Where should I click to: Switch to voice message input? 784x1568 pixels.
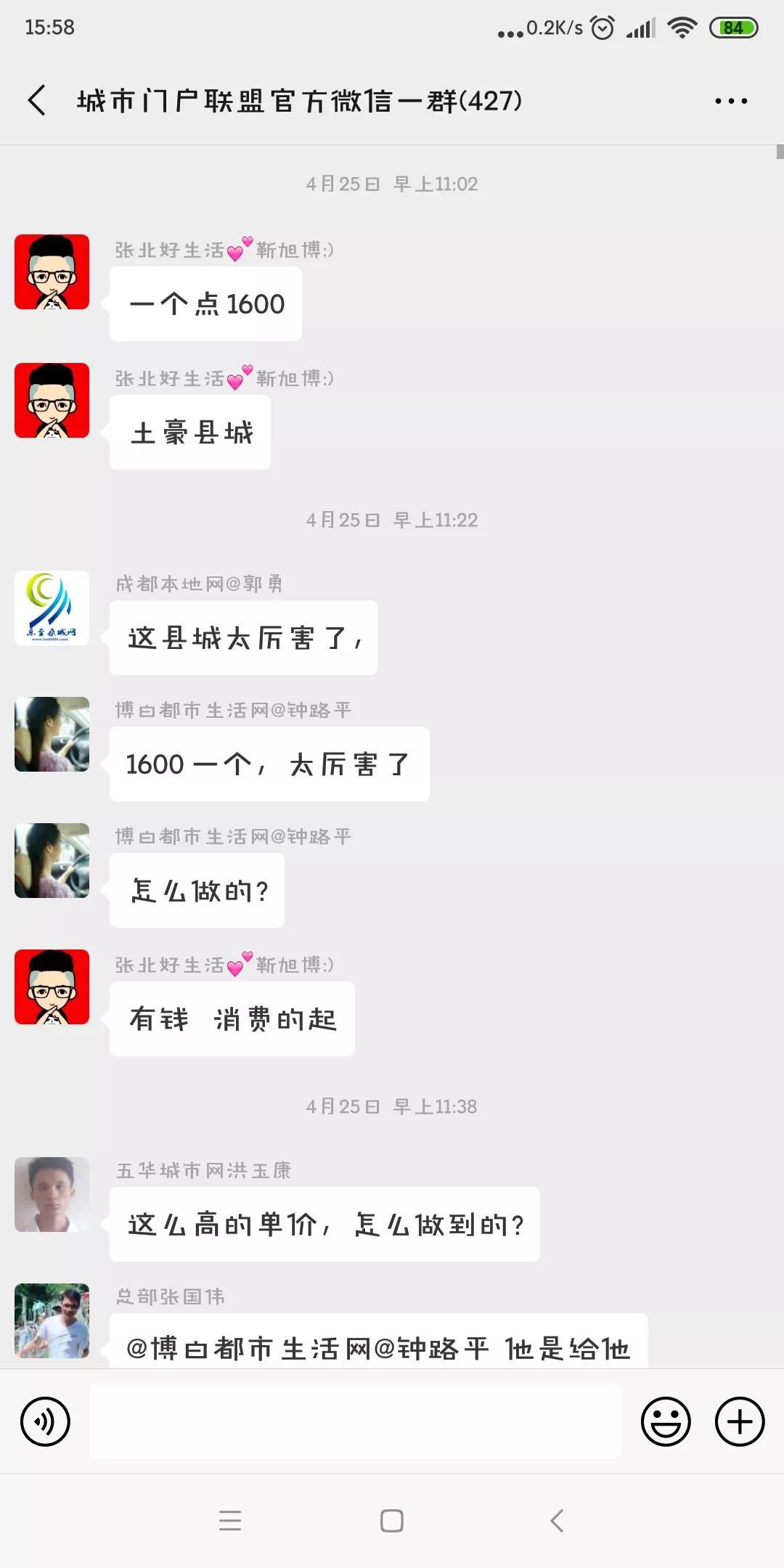click(45, 1421)
